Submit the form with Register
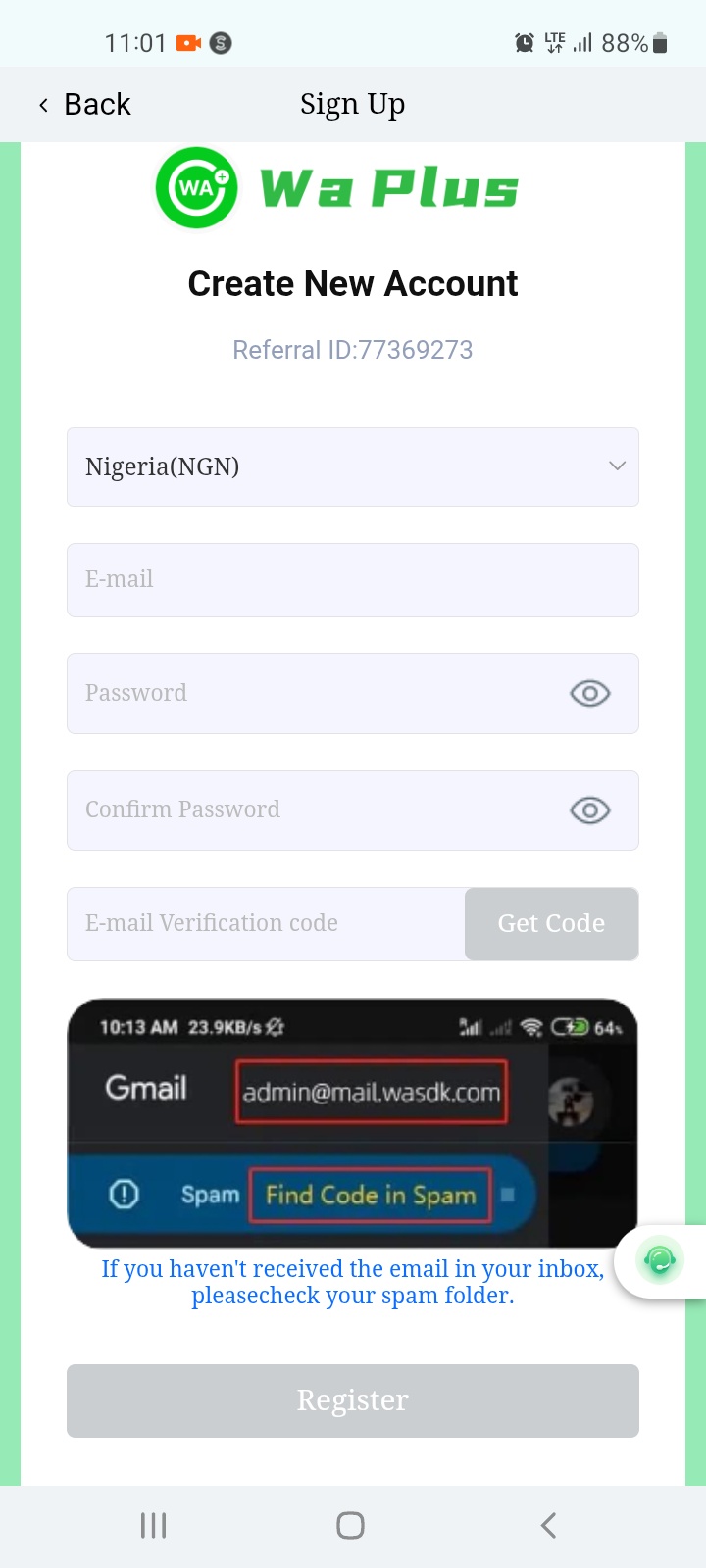 [x=353, y=1400]
